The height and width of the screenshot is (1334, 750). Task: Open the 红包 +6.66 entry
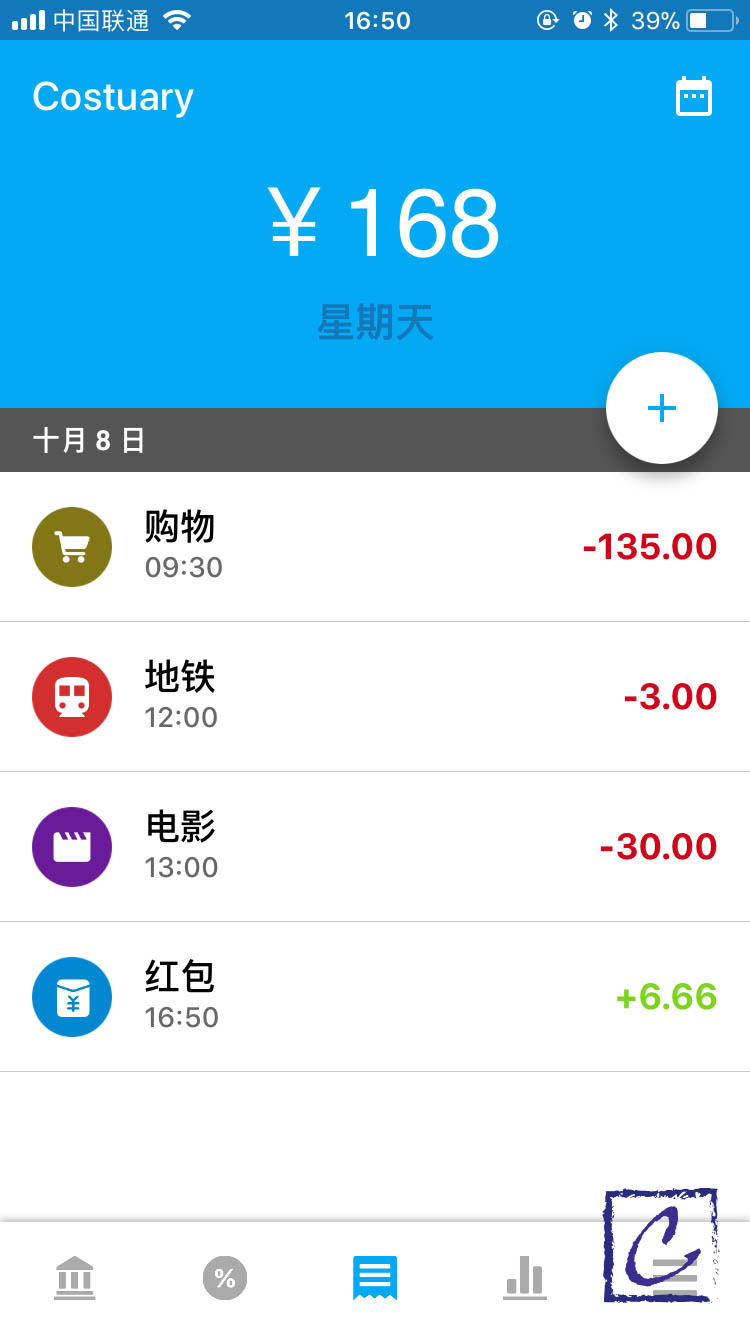375,997
